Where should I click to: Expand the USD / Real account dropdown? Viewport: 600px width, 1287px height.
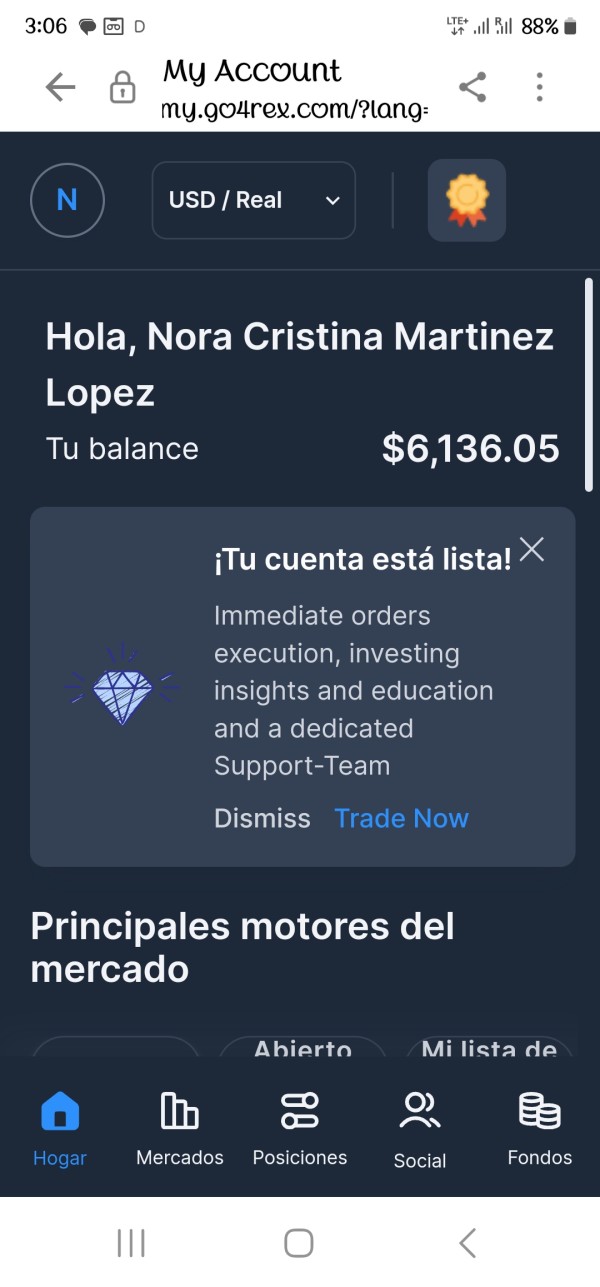coord(254,200)
